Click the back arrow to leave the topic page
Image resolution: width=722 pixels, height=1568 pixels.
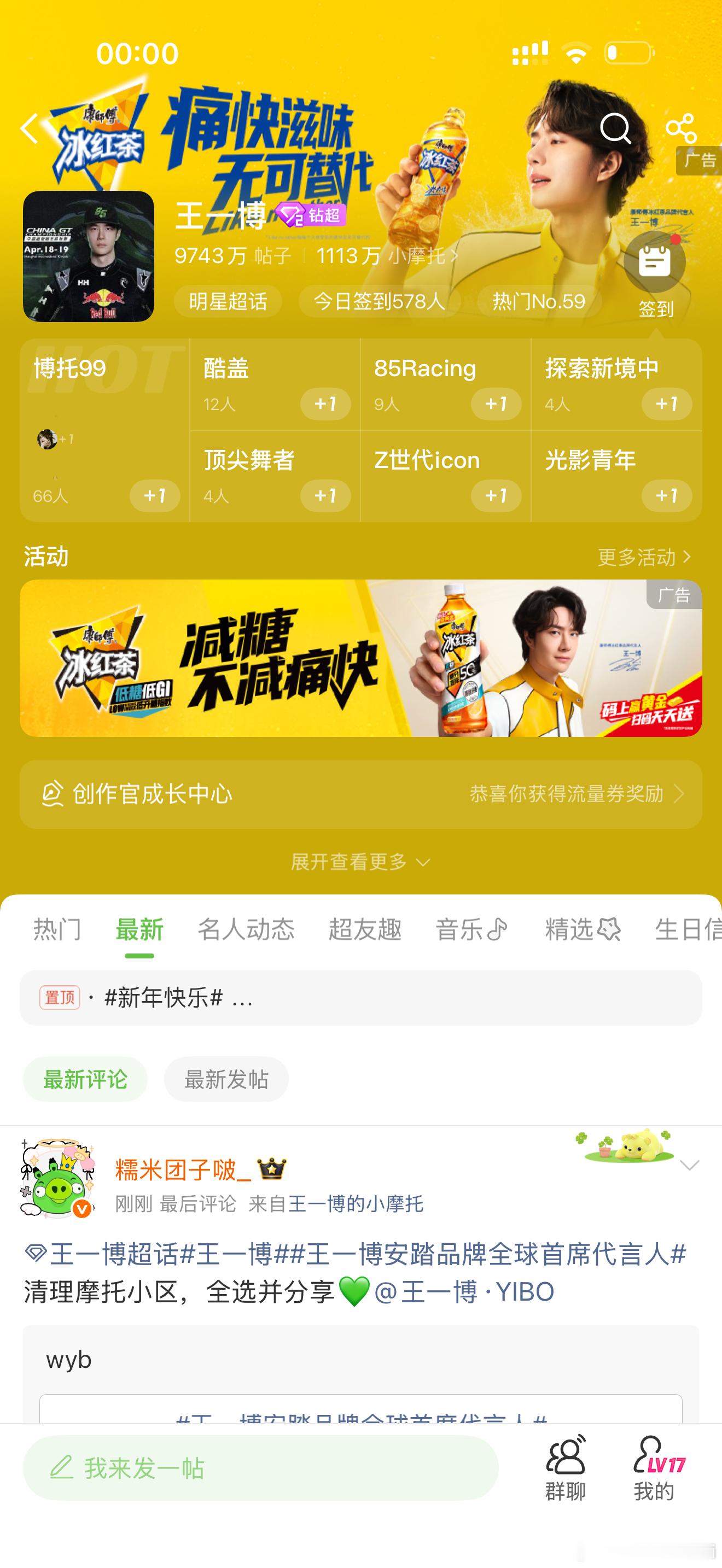coord(29,128)
